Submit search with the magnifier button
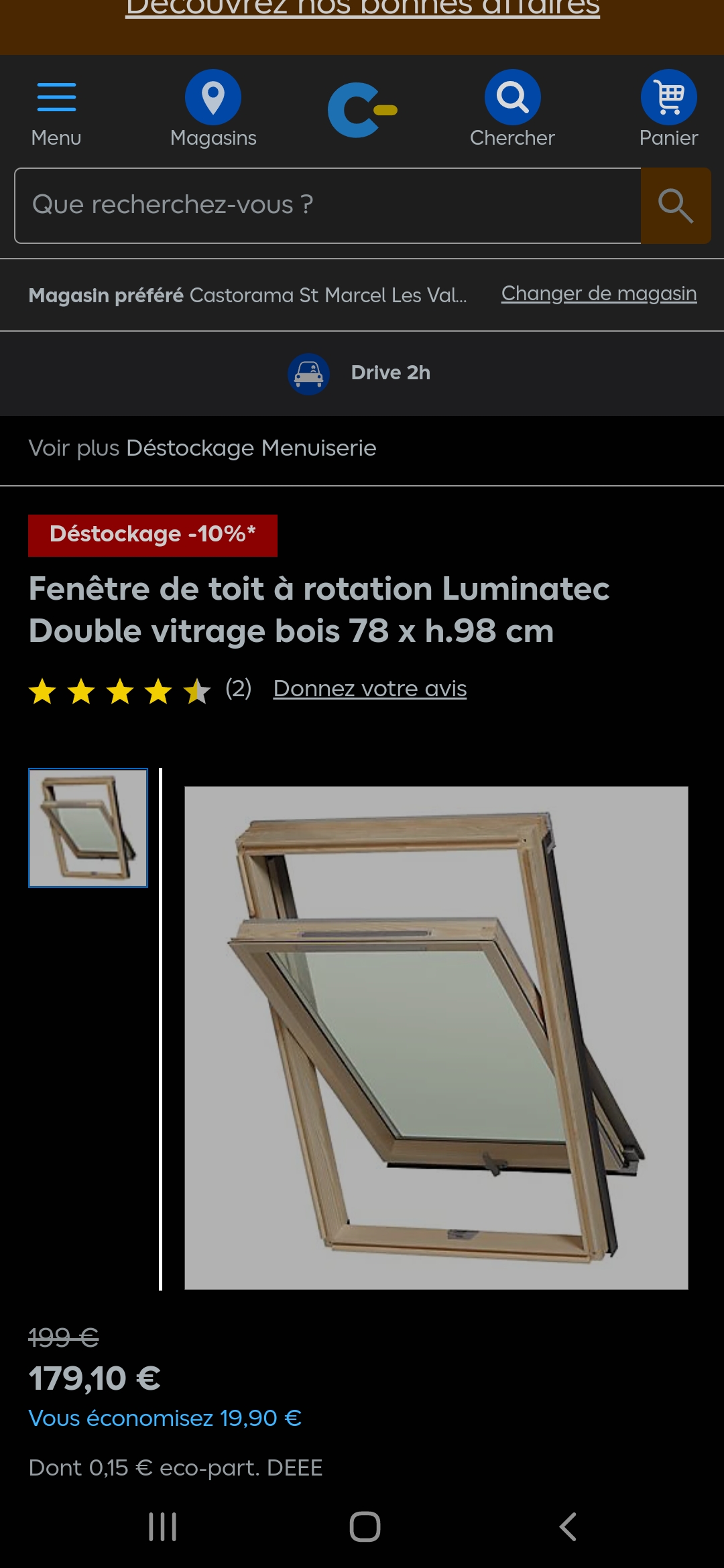This screenshot has height=1568, width=724. (x=675, y=205)
